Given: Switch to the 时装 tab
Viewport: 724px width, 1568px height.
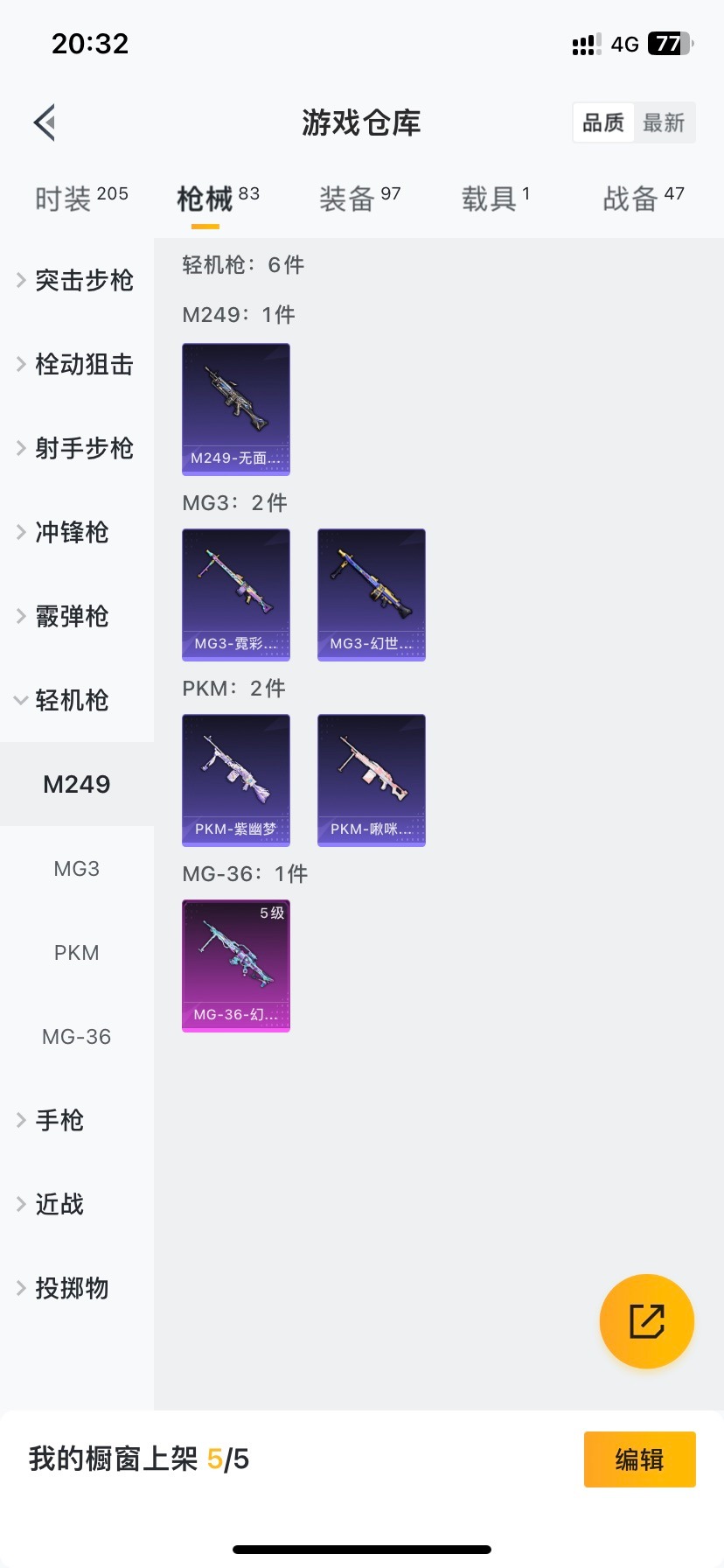Looking at the screenshot, I should [x=81, y=199].
